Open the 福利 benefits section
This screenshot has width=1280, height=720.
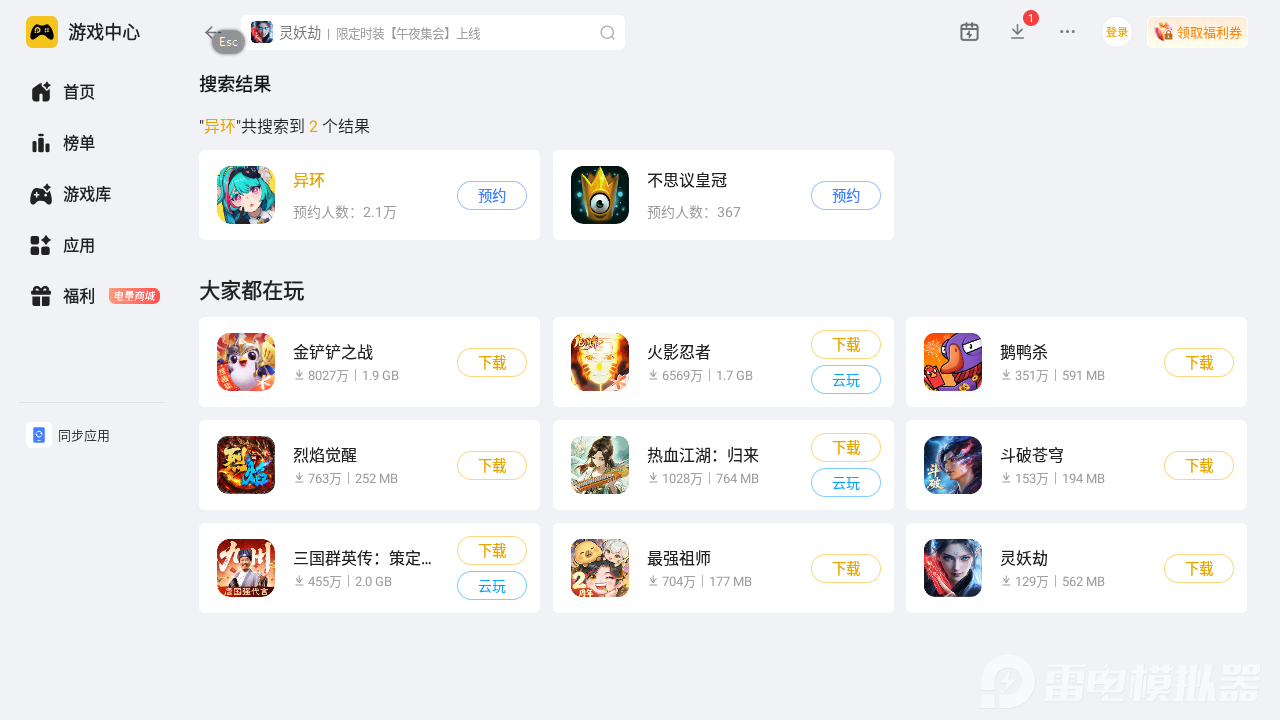point(92,296)
